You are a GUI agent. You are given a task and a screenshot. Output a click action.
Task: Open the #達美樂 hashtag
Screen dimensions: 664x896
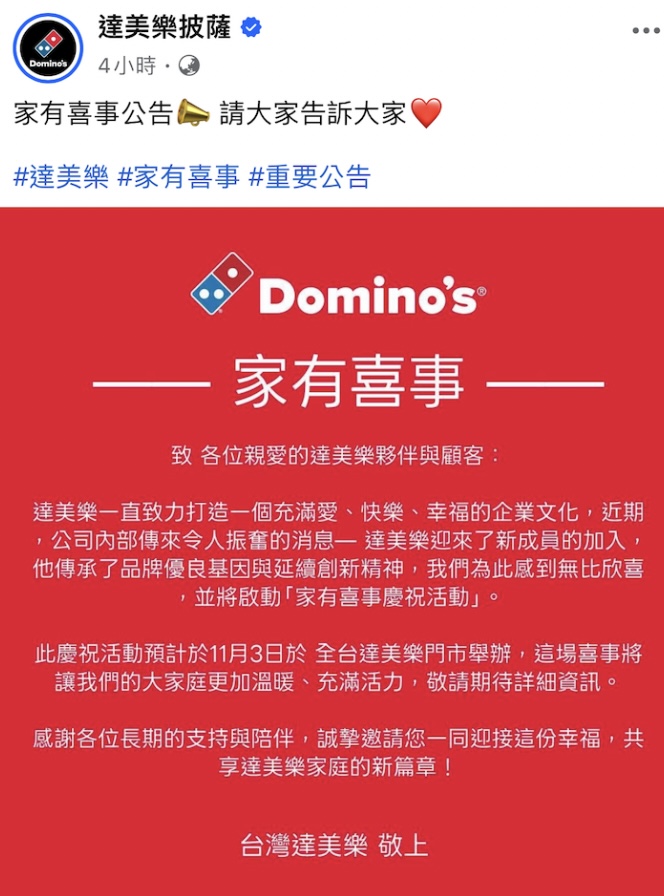coord(61,177)
